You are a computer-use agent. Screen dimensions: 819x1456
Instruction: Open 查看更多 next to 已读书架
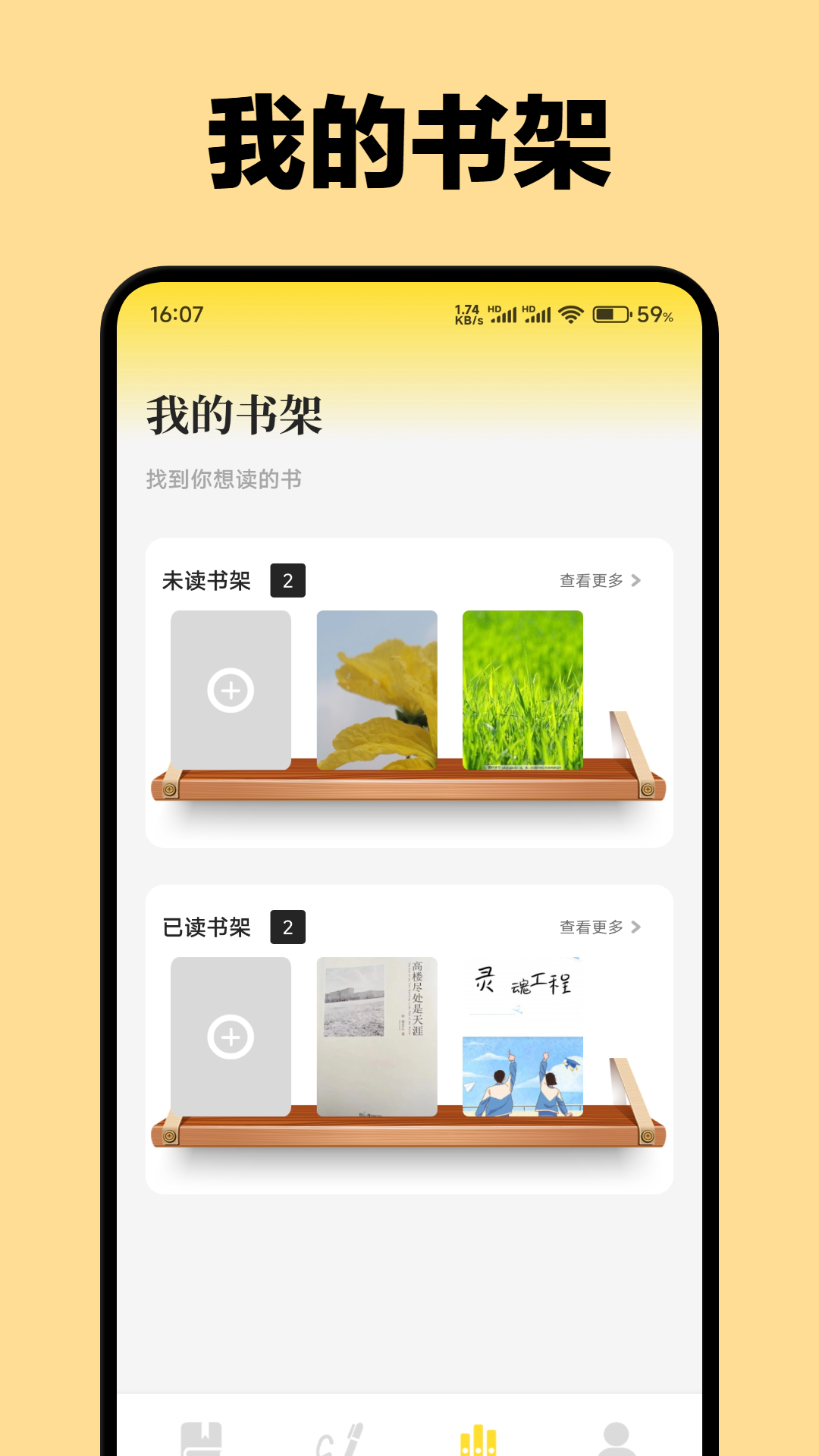[591, 926]
